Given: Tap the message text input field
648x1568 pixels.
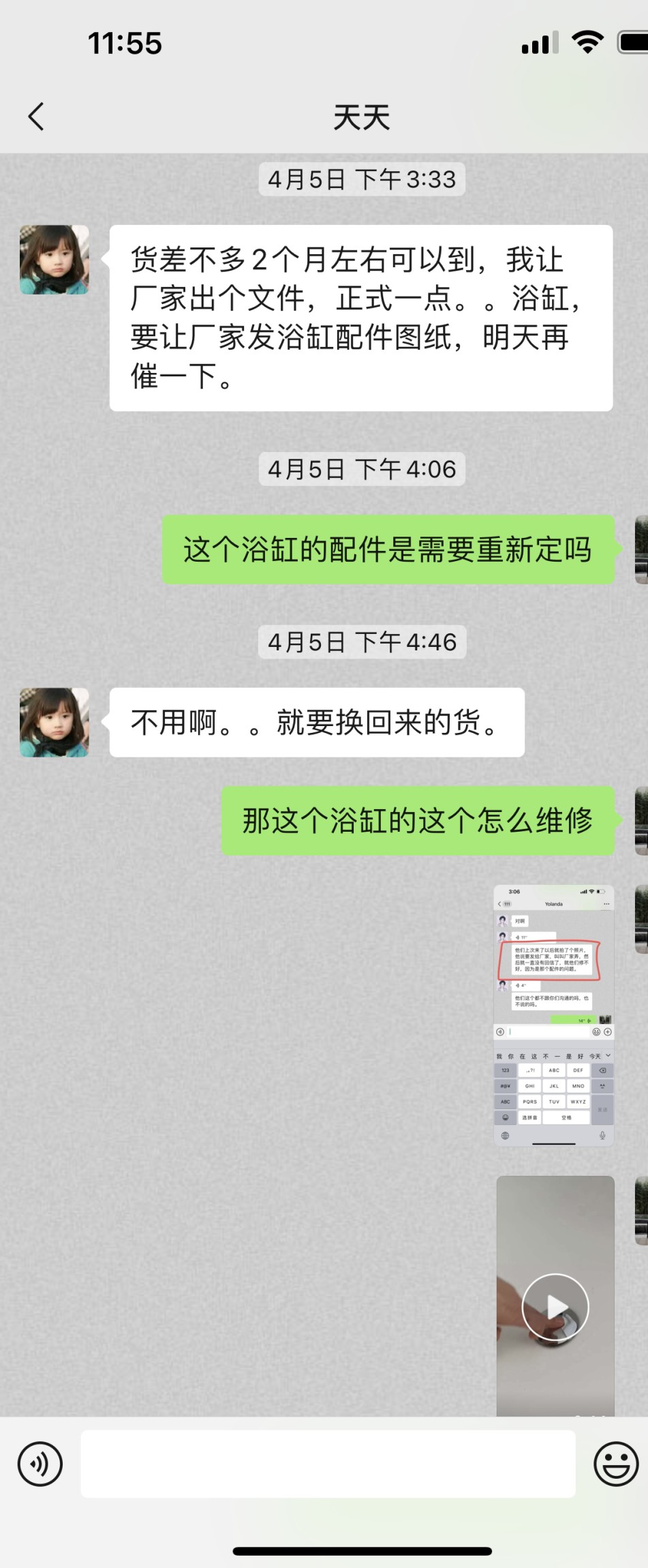Looking at the screenshot, I should click(x=328, y=1464).
